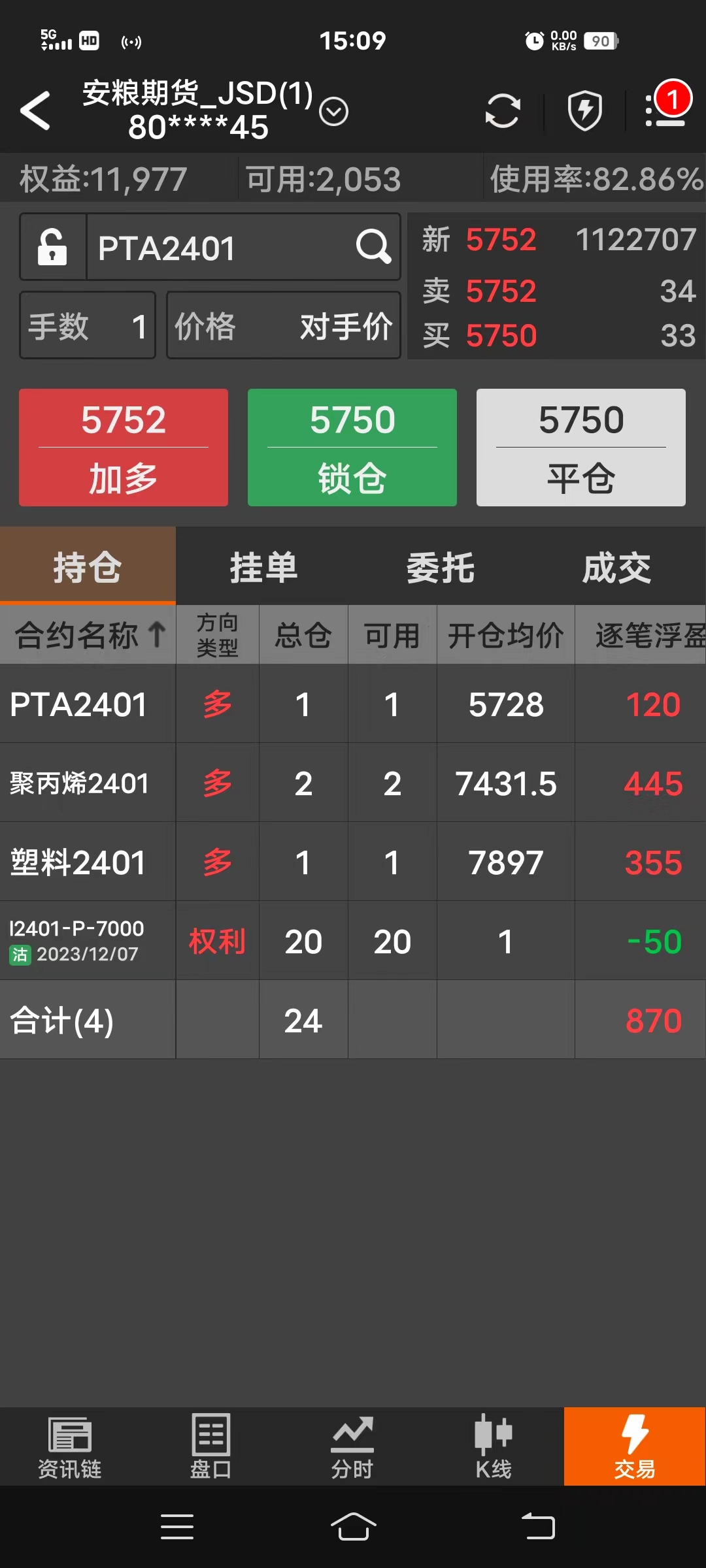Search contracts in the PTA2401 field
The height and width of the screenshot is (1568, 706).
373,247
